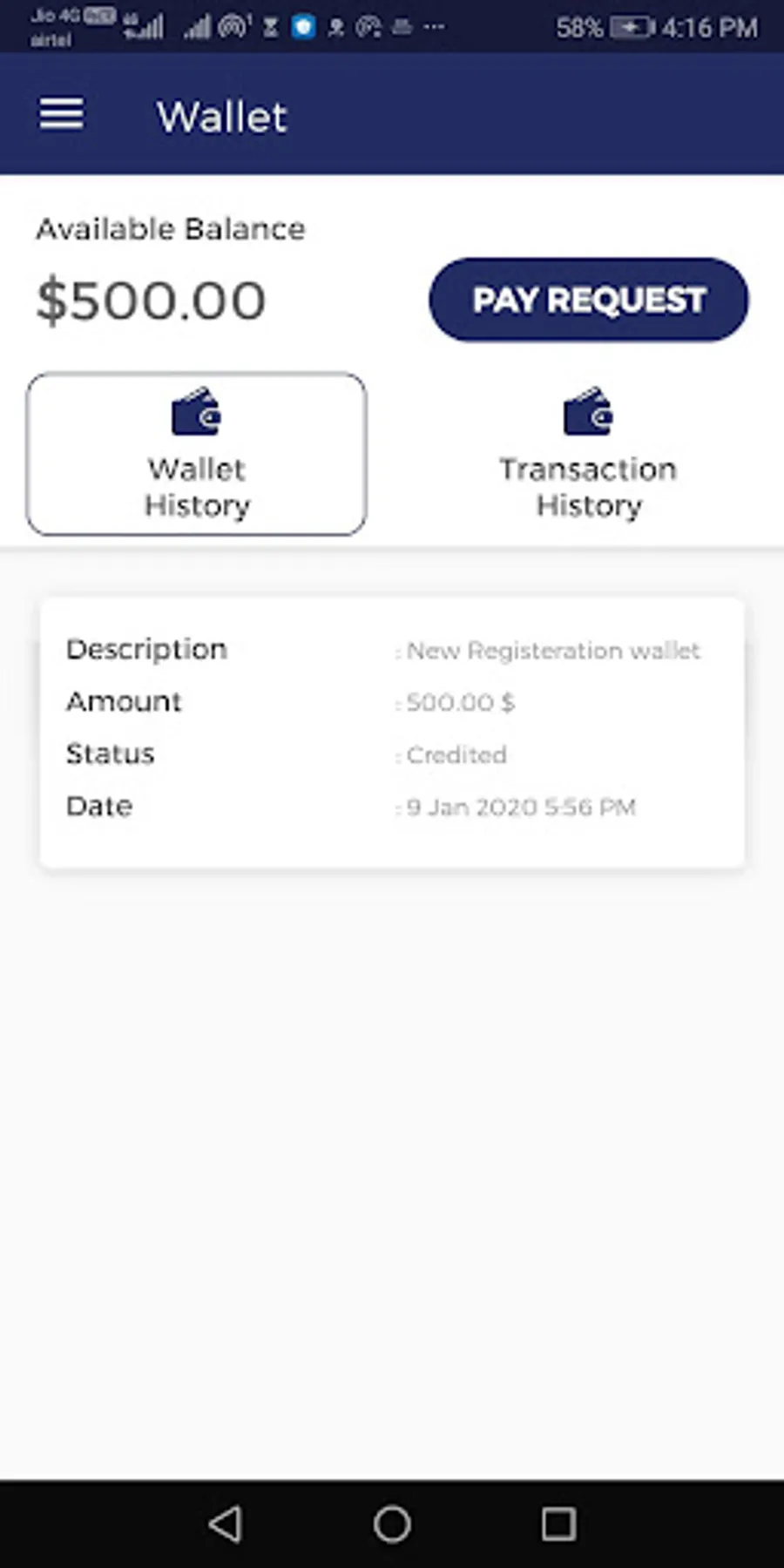Open the hamburger navigation menu
This screenshot has width=784, height=1568.
(61, 114)
